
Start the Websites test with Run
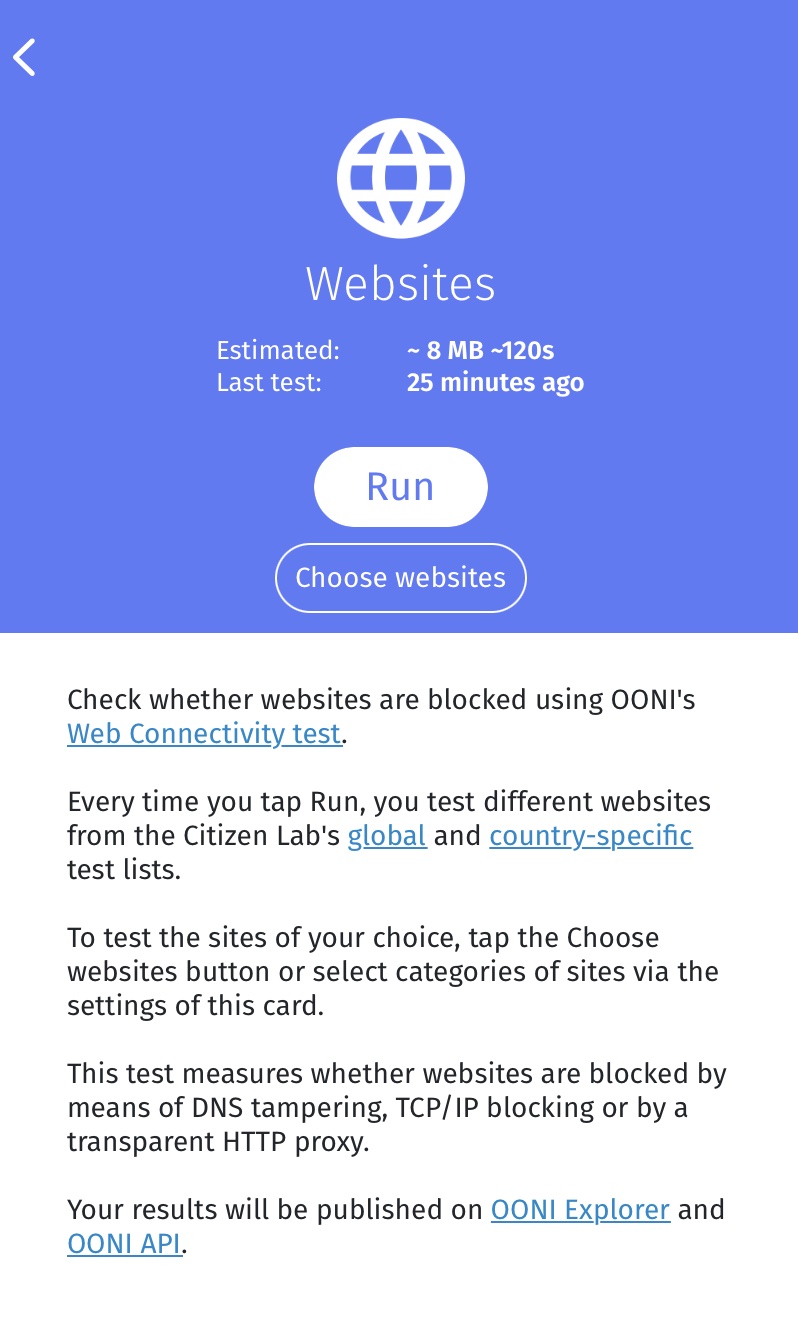tap(400, 486)
